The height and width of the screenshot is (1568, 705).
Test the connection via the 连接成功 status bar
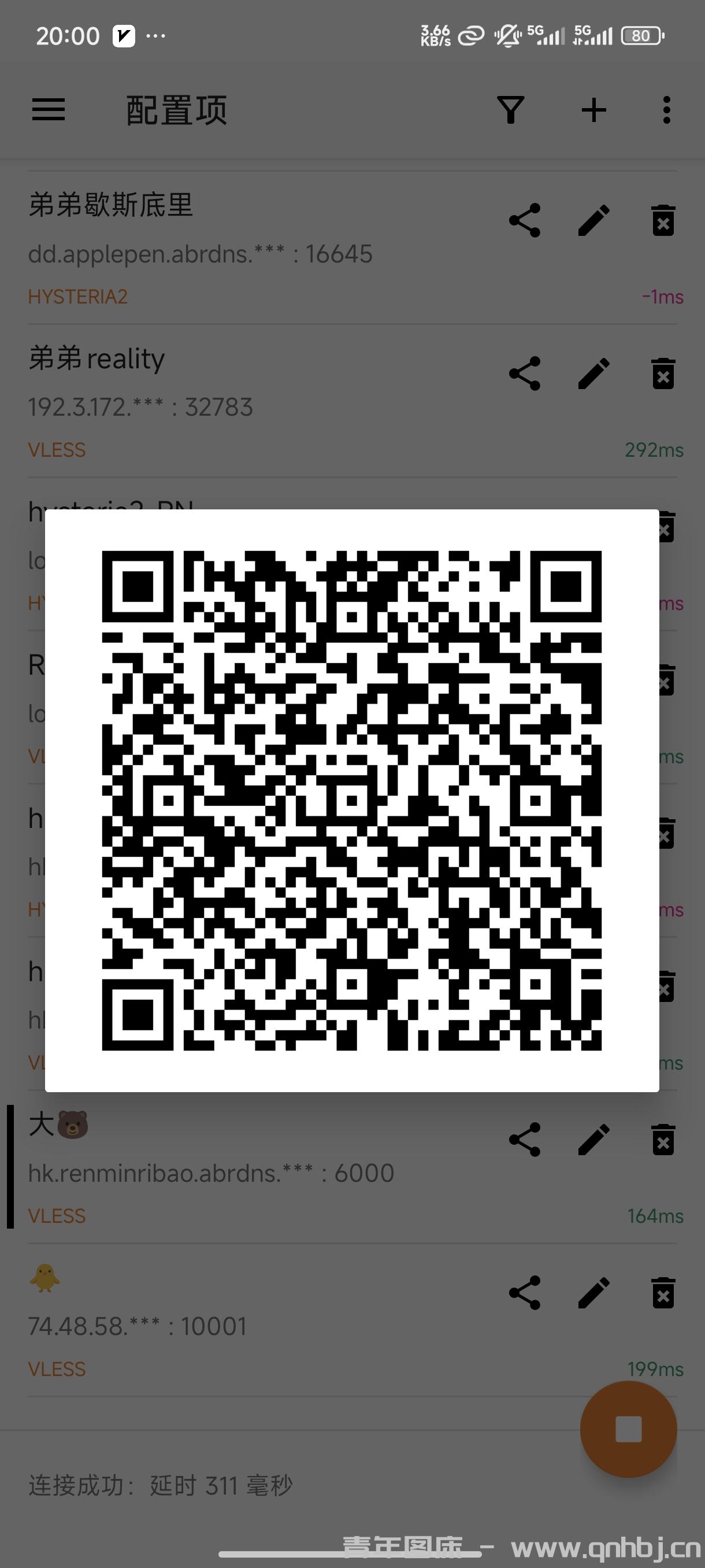point(243,1486)
